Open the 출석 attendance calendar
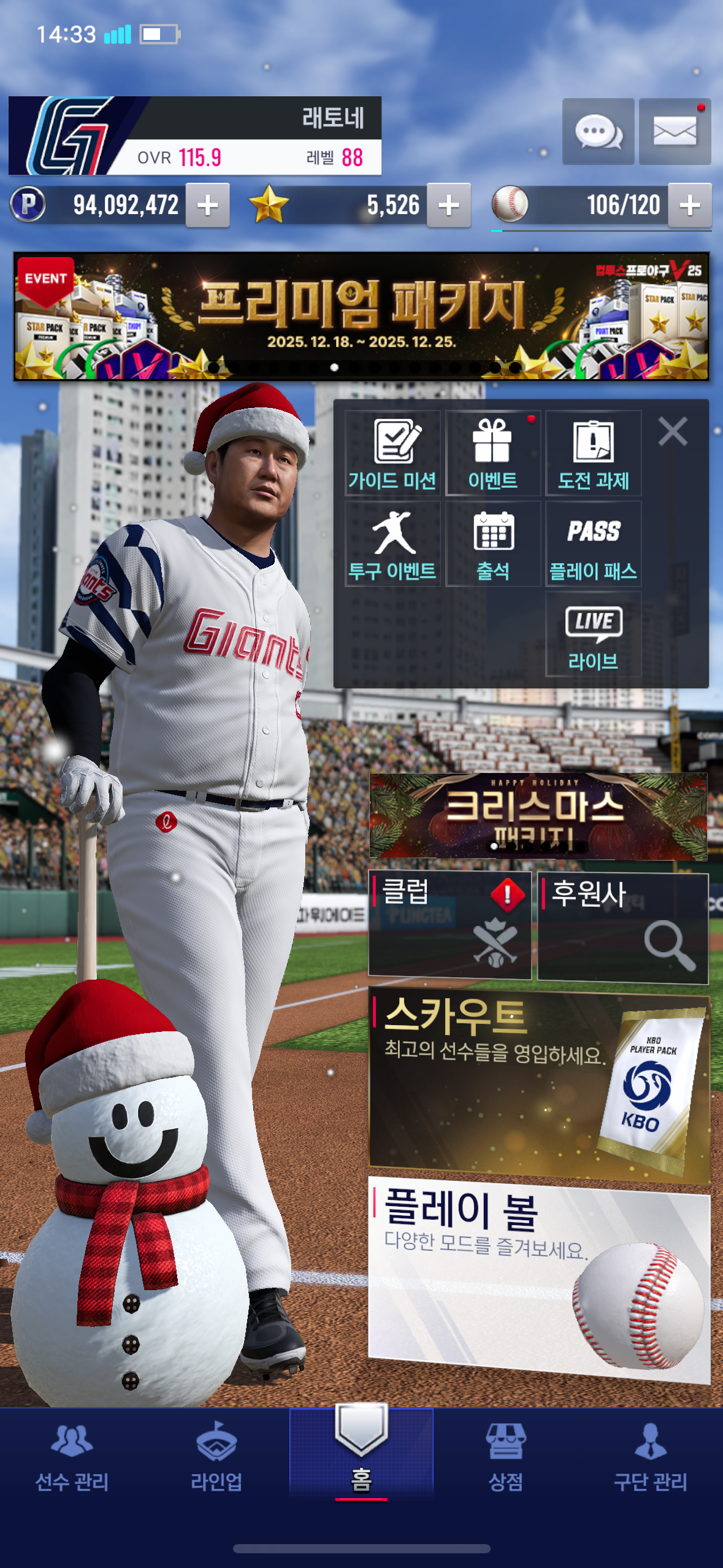Image resolution: width=723 pixels, height=1568 pixels. point(493,544)
